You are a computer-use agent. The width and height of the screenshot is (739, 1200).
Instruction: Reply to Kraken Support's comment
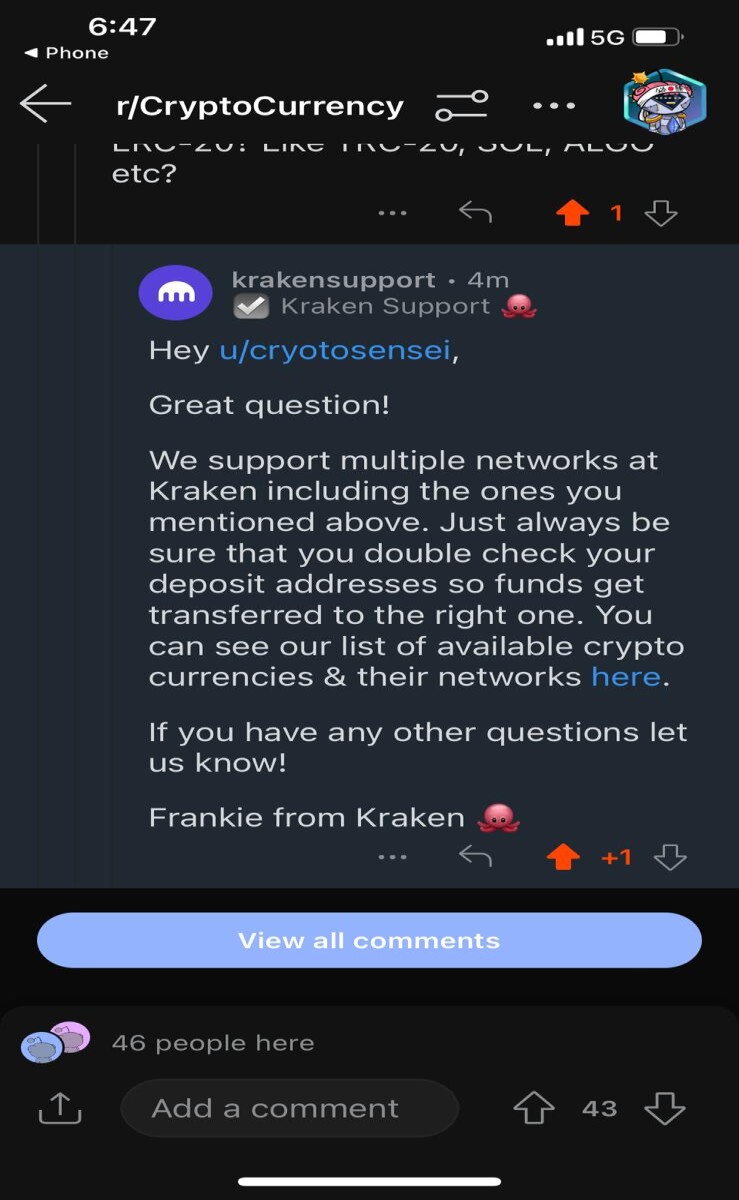(x=475, y=856)
